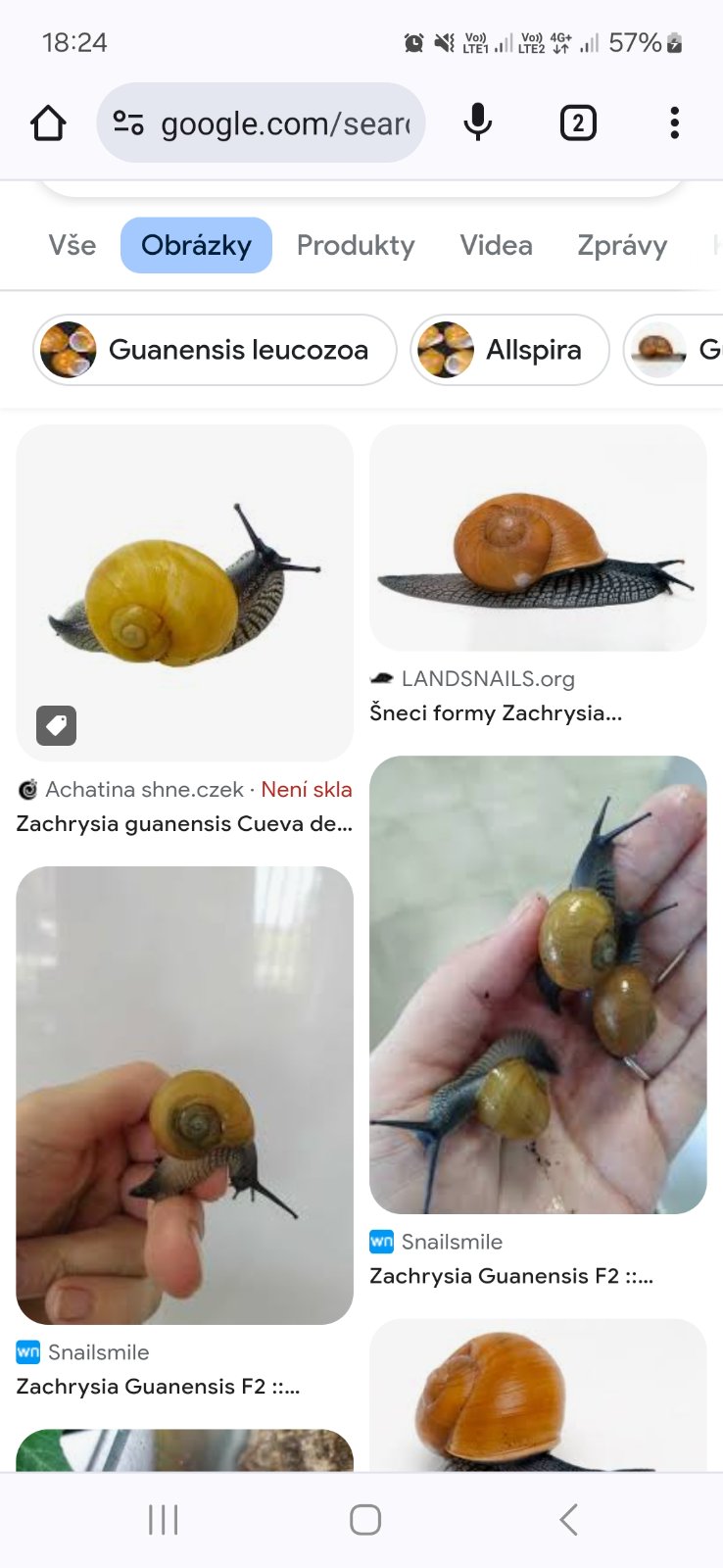The width and height of the screenshot is (723, 1568).
Task: Switch to the Produkty tab
Action: 356,245
